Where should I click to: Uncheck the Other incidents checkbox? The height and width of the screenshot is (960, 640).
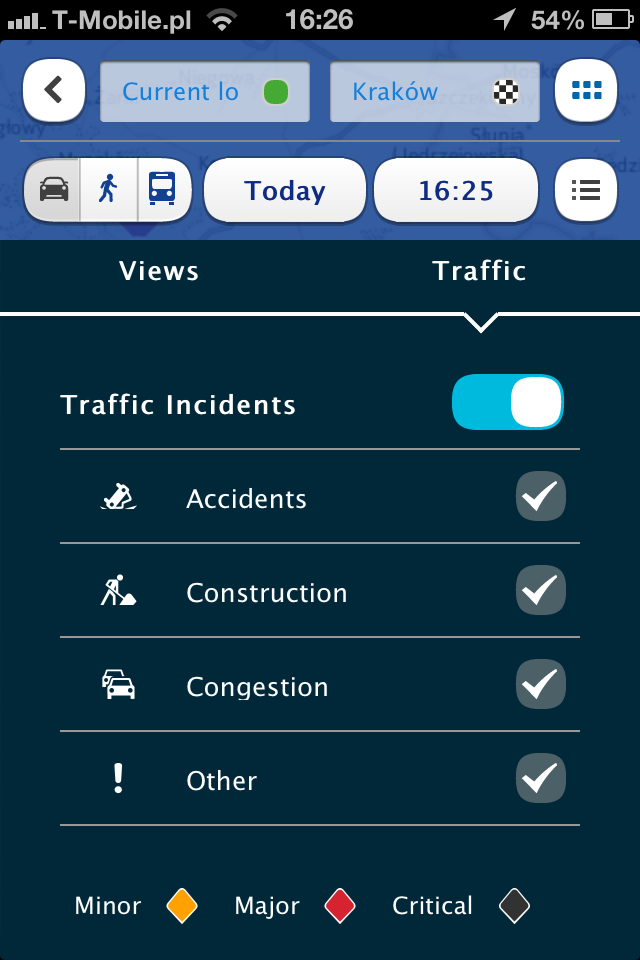(x=541, y=779)
